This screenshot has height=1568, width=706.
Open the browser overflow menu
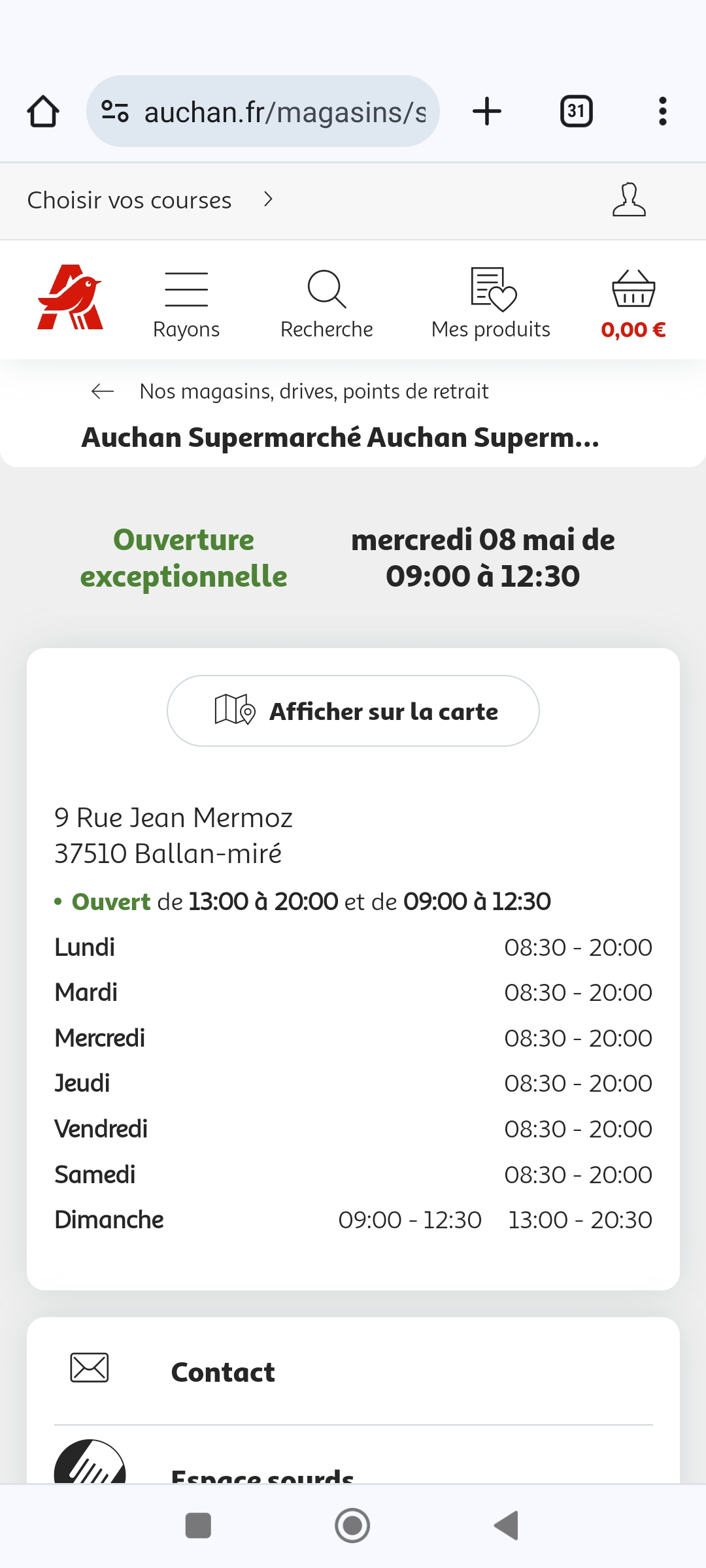point(662,111)
